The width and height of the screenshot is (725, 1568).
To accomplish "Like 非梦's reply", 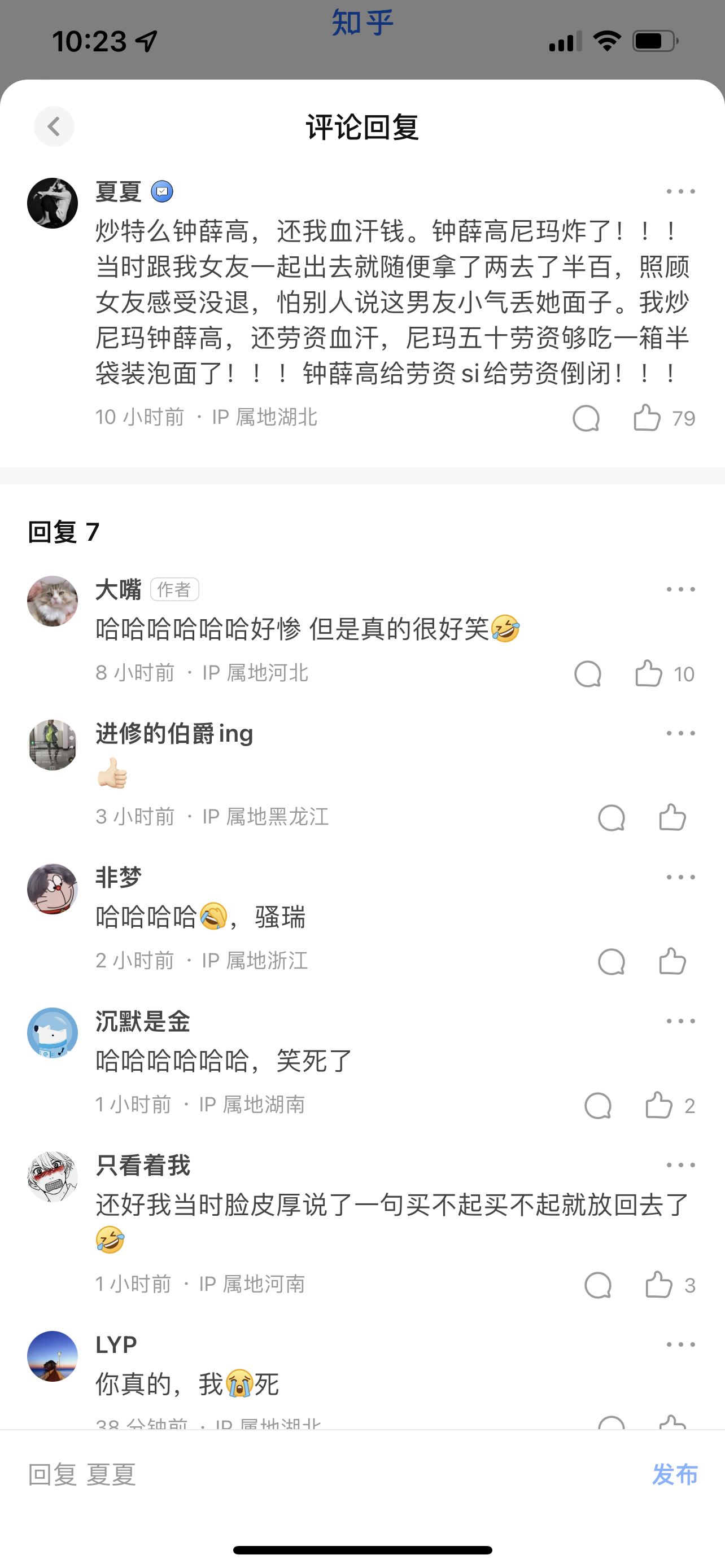I will pyautogui.click(x=672, y=962).
